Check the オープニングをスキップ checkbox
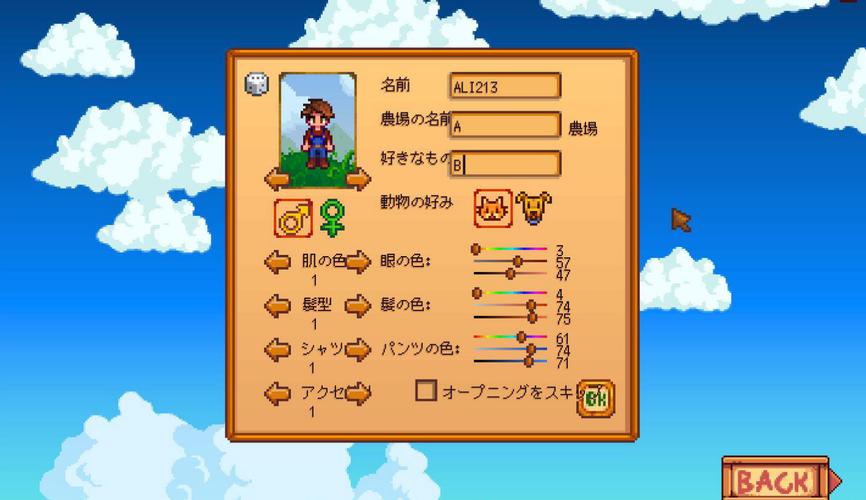Image resolution: width=866 pixels, height=500 pixels. click(x=426, y=391)
